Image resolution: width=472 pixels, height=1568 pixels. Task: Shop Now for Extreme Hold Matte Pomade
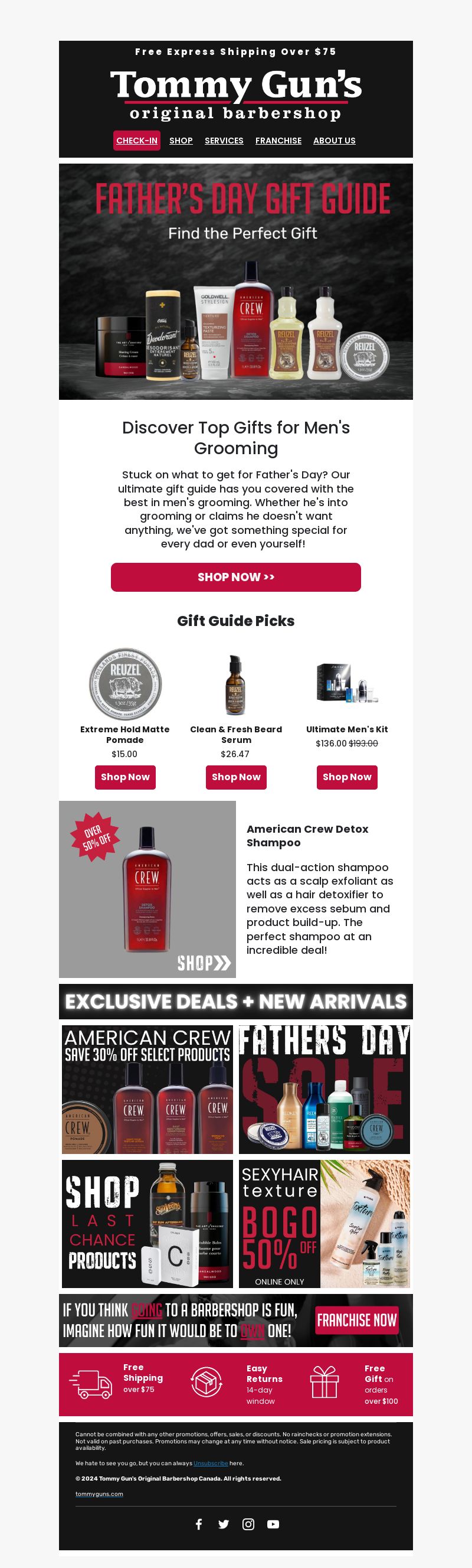[x=125, y=777]
